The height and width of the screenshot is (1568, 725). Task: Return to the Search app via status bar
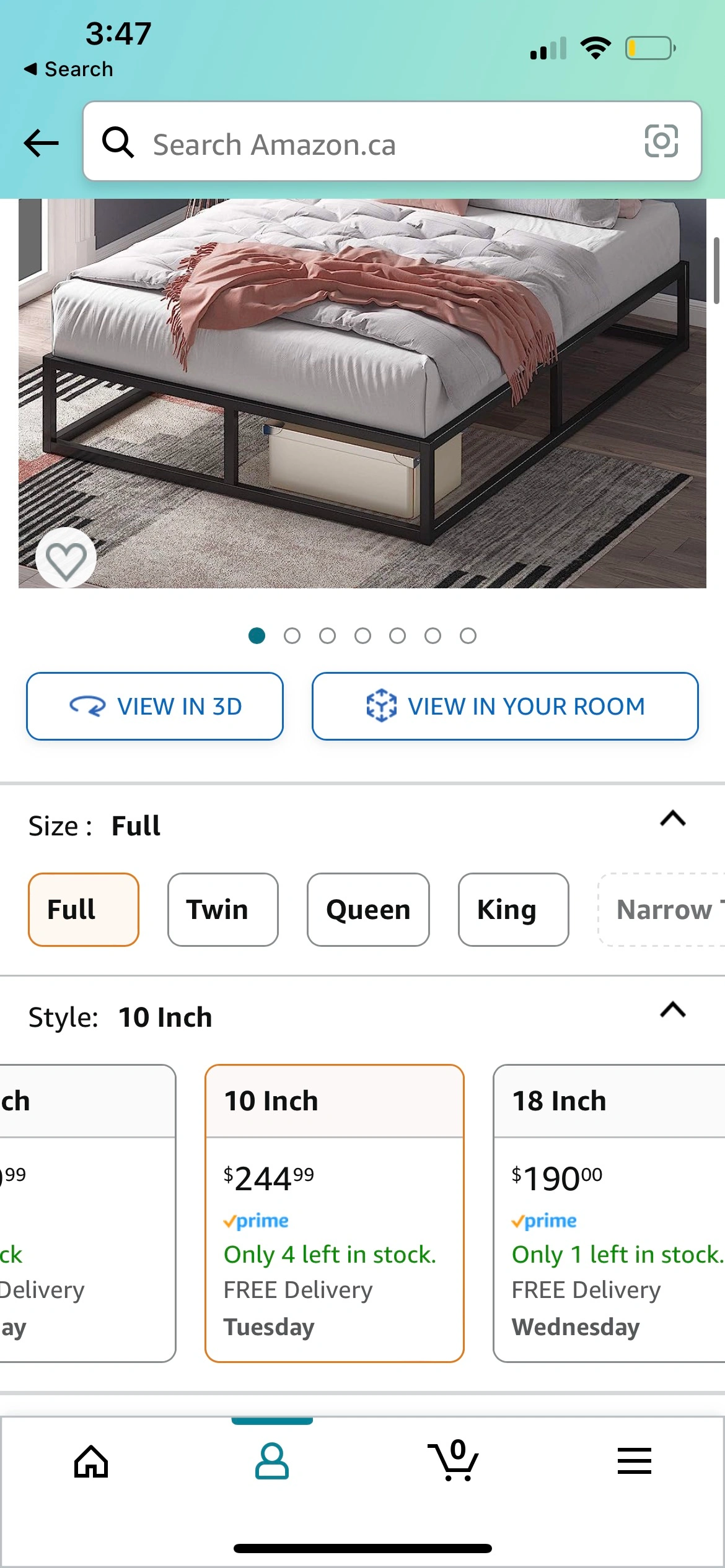pyautogui.click(x=68, y=69)
